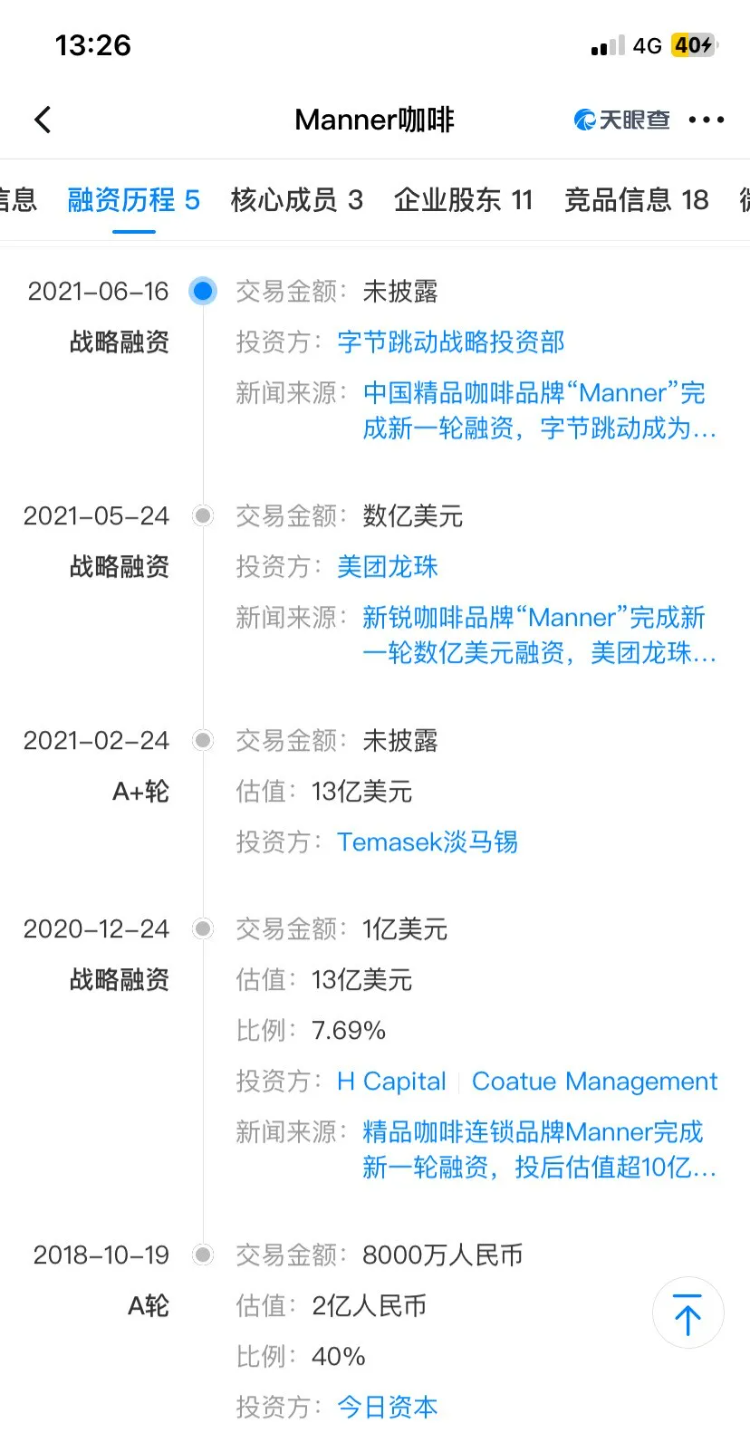750x1442 pixels.
Task: Select the 融资历程 5 tab
Action: tap(133, 200)
